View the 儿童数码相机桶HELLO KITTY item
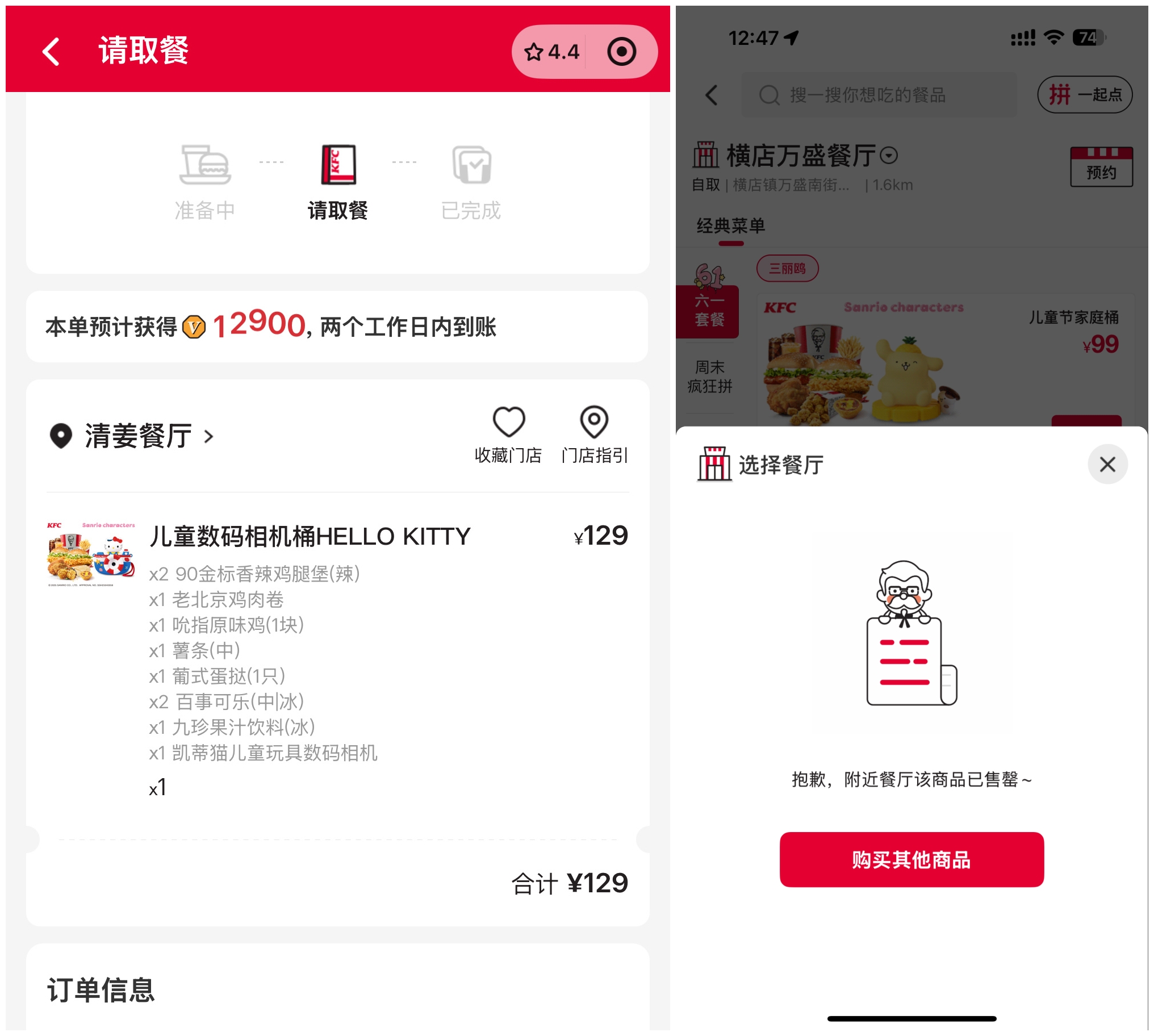Image resolution: width=1154 pixels, height=1036 pixels. click(309, 537)
